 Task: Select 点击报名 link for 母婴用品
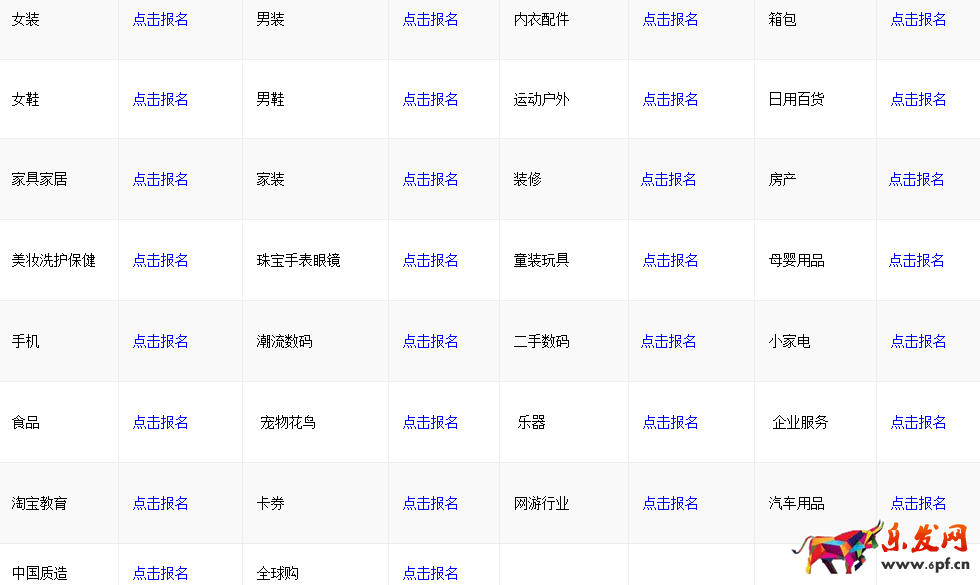[916, 260]
